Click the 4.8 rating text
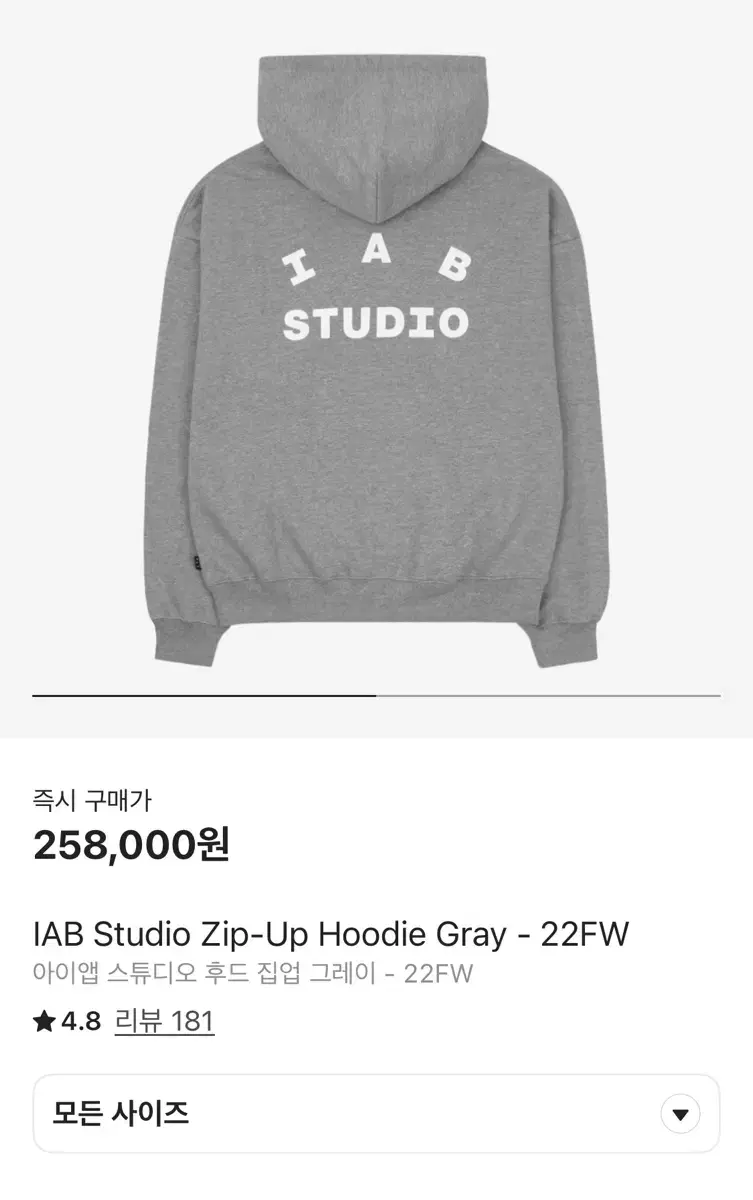This screenshot has width=753, height=1200. 78,1022
